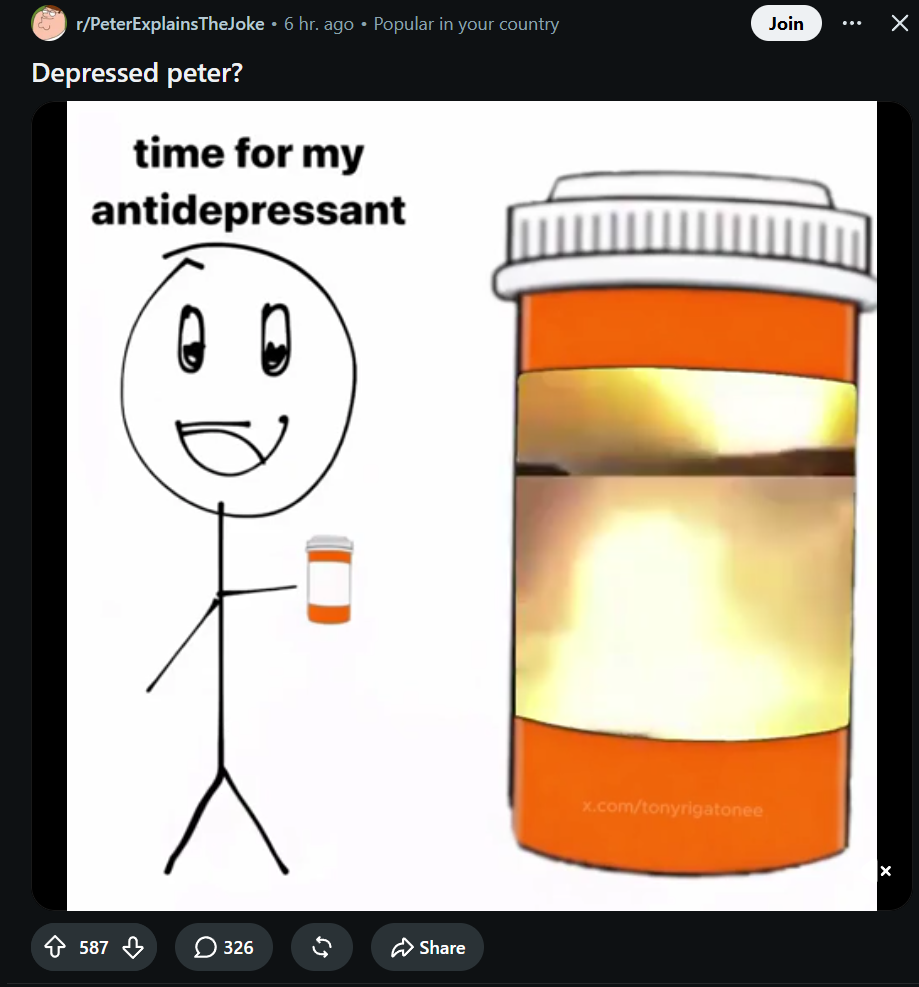919x987 pixels.
Task: Tap the subreddit avatar icon
Action: coord(48,23)
